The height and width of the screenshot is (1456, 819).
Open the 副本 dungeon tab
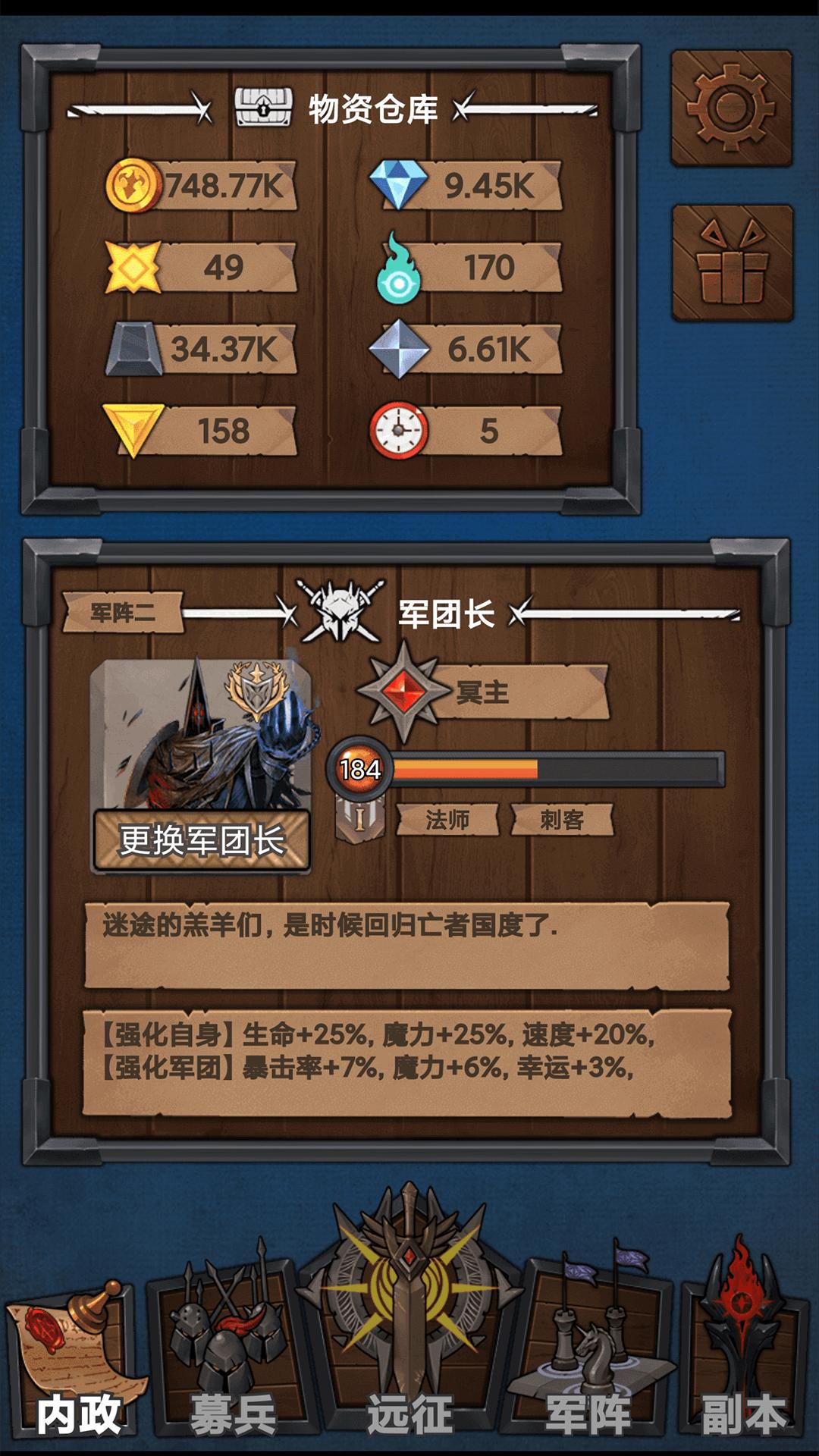pyautogui.click(x=743, y=1350)
